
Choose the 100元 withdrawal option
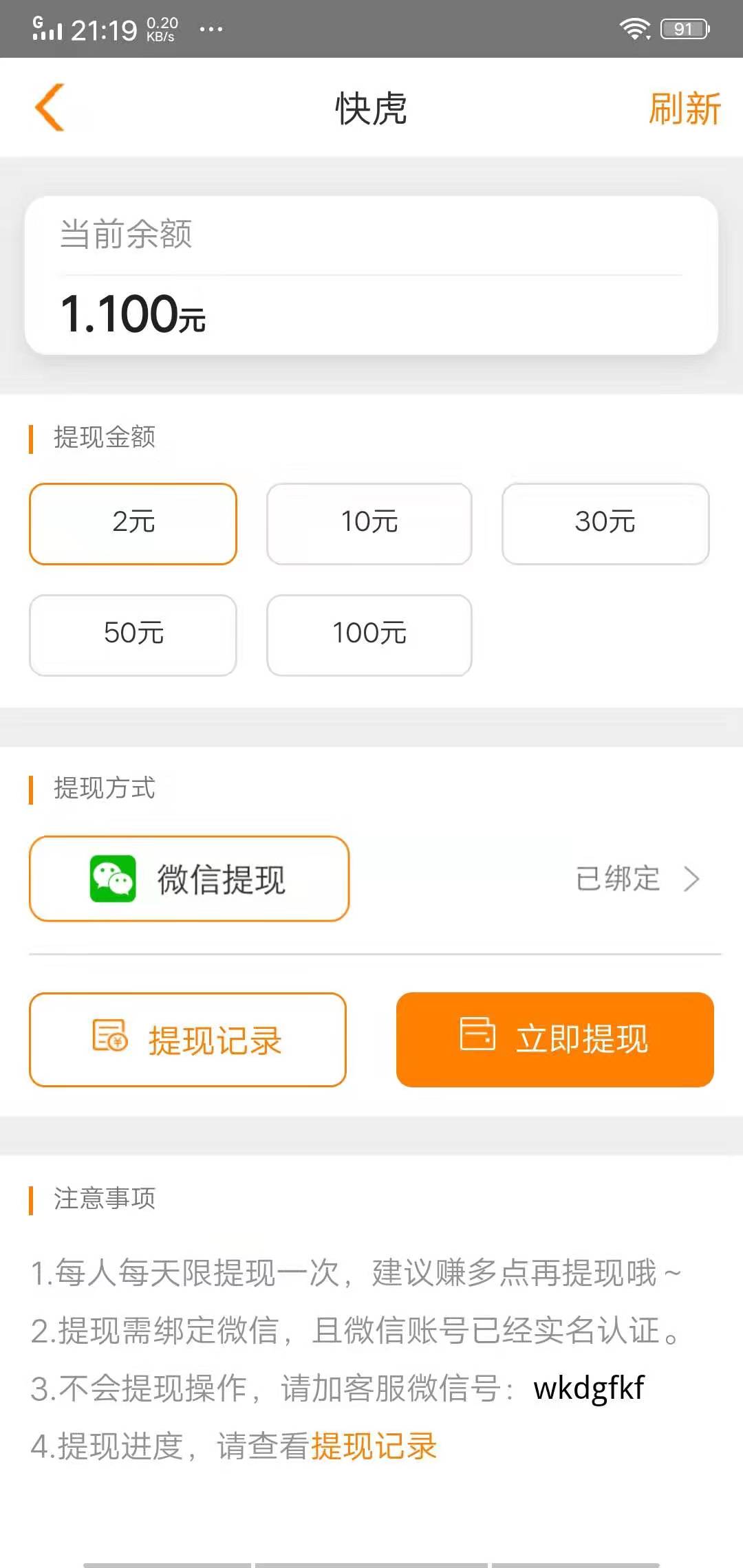pos(369,635)
